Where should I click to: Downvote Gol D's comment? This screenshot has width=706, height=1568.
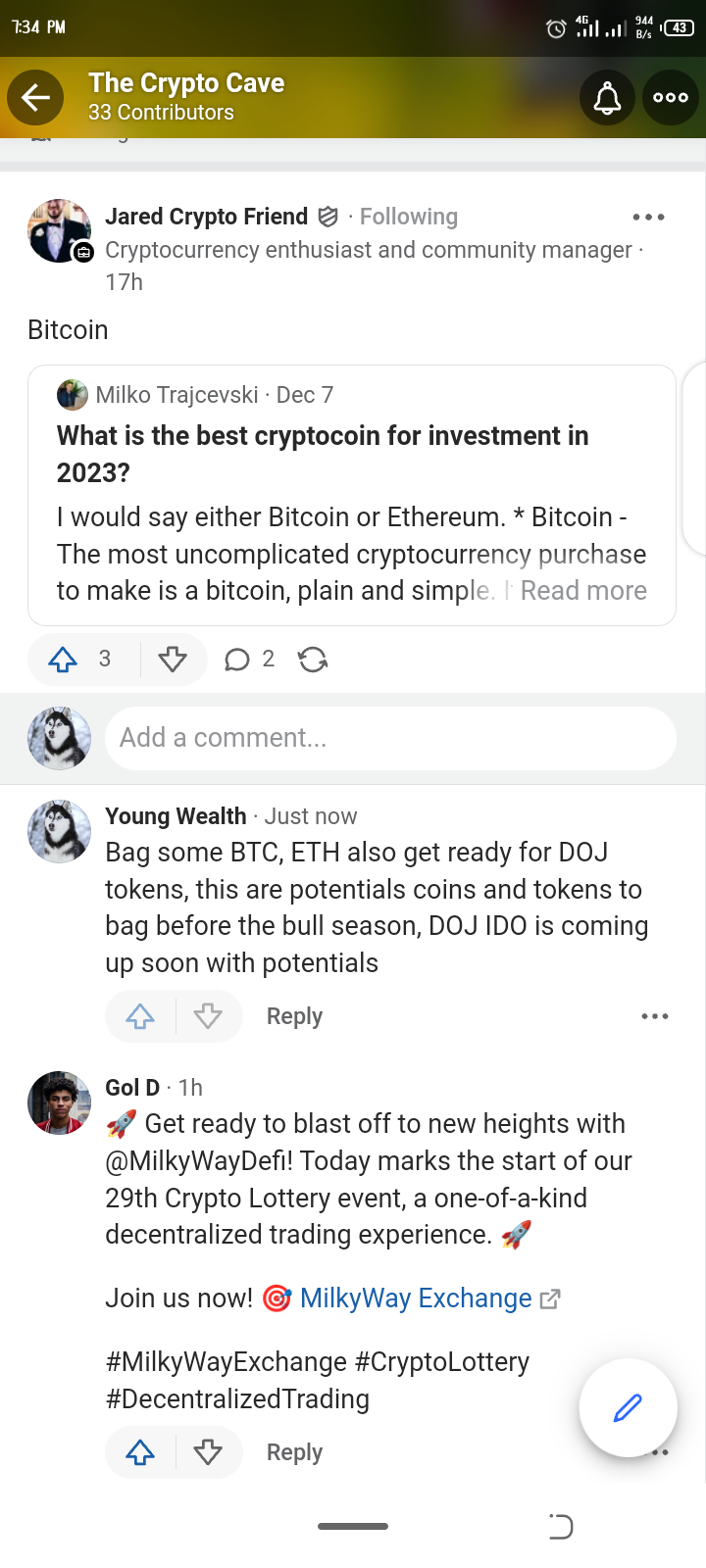tap(208, 1452)
